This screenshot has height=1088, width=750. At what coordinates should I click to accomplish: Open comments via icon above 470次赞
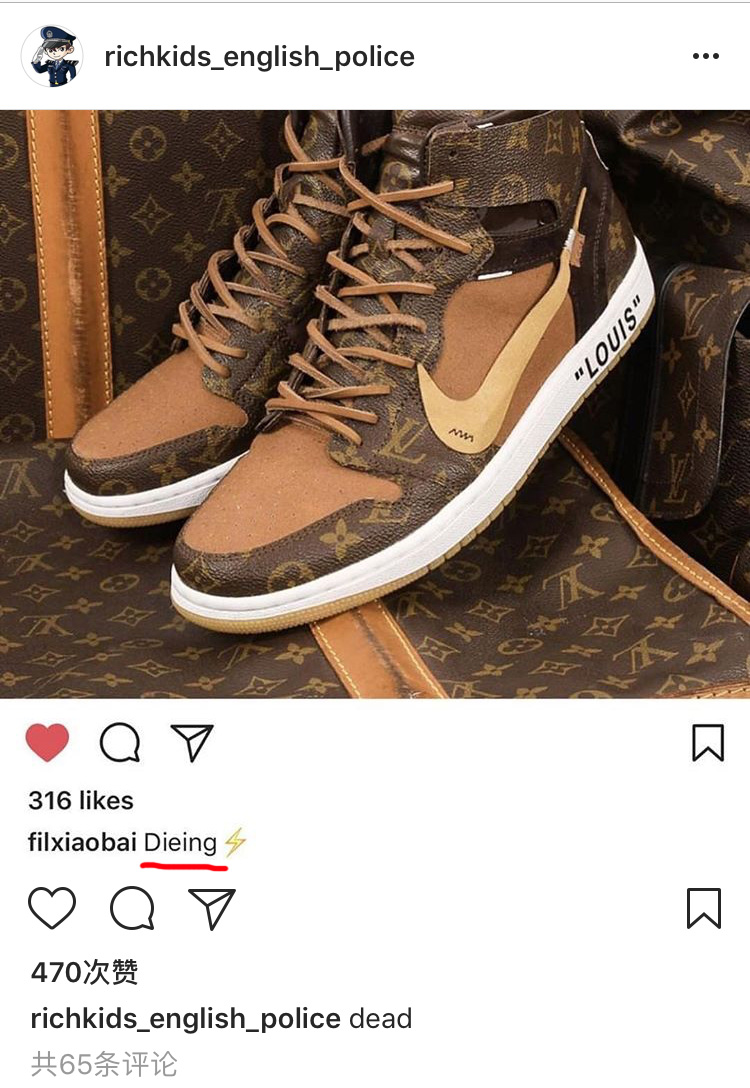[x=132, y=908]
